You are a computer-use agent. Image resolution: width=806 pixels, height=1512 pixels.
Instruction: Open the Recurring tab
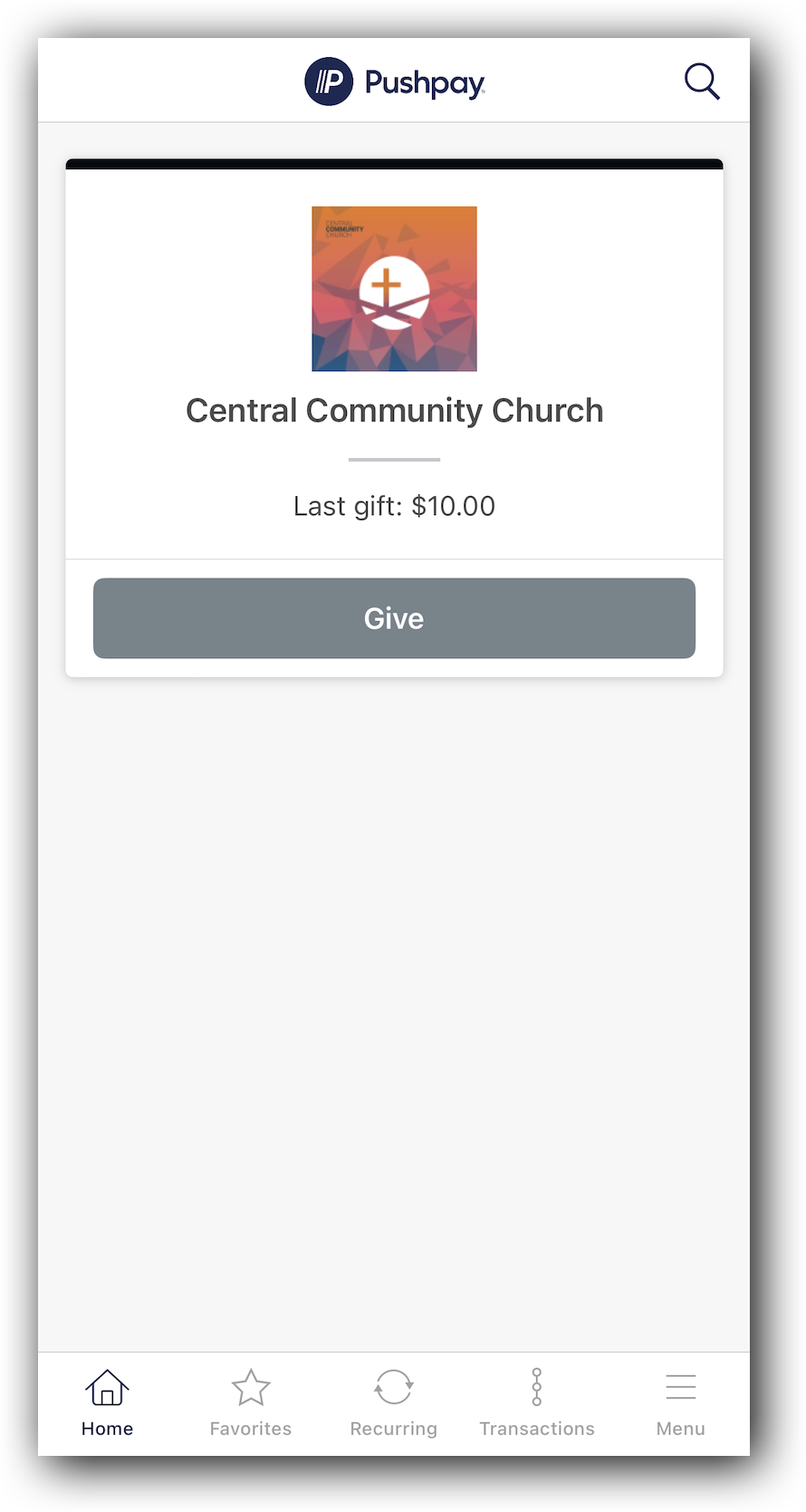pos(393,1402)
